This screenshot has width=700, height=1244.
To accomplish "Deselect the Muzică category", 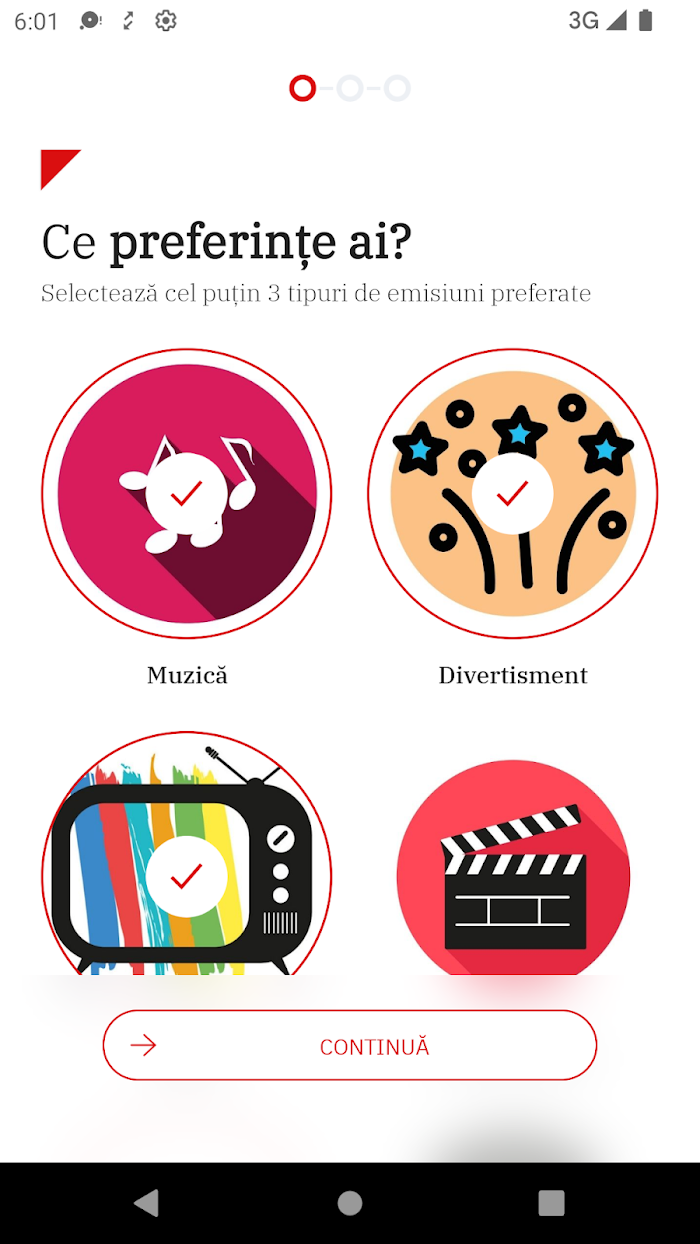I will pyautogui.click(x=187, y=493).
